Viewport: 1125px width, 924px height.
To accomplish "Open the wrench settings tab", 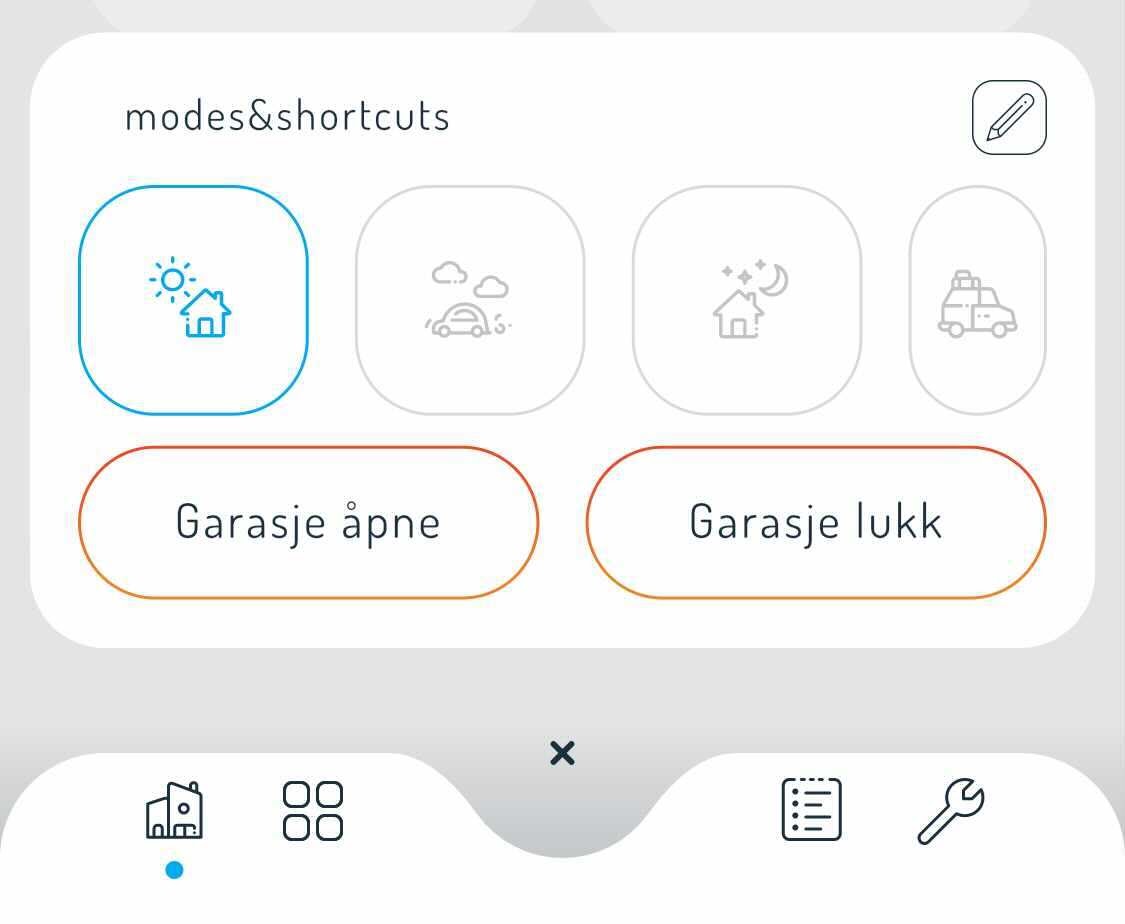I will (x=951, y=811).
